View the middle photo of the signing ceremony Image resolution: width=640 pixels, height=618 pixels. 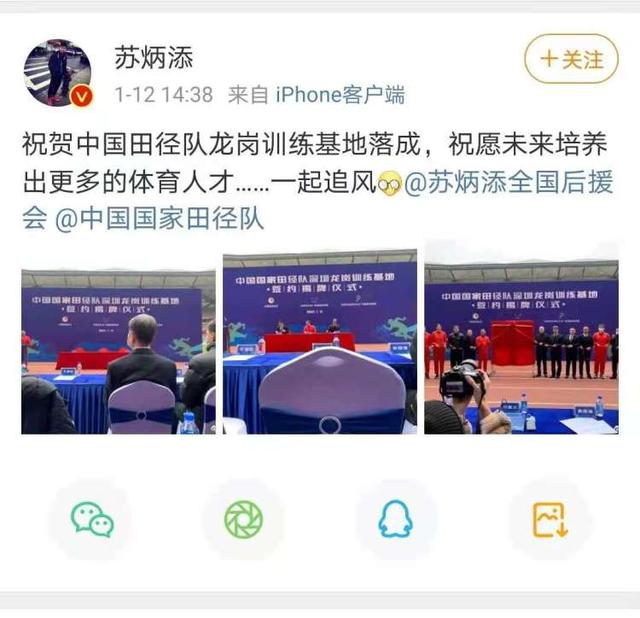320,345
